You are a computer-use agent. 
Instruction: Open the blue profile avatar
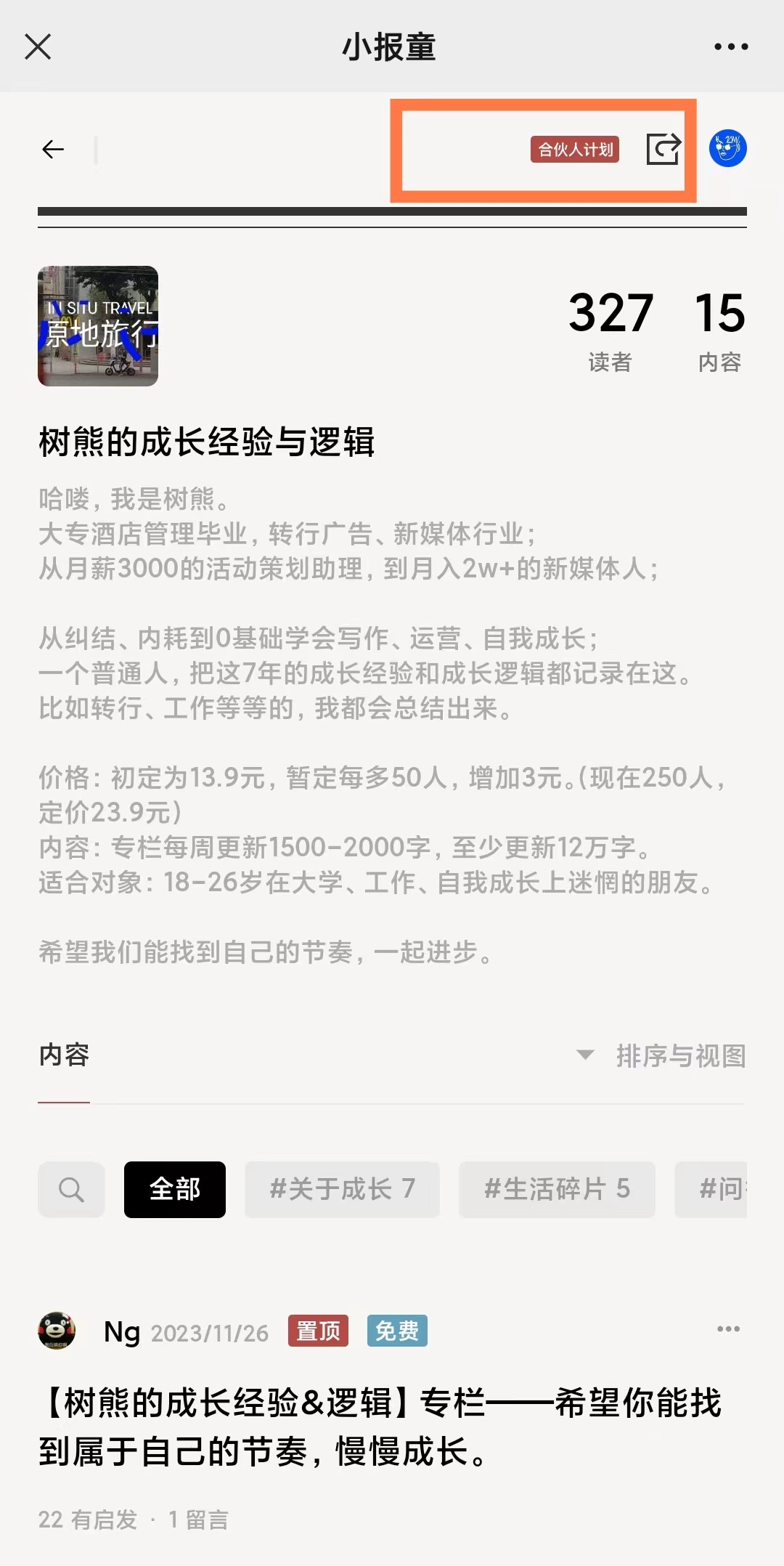[x=728, y=149]
